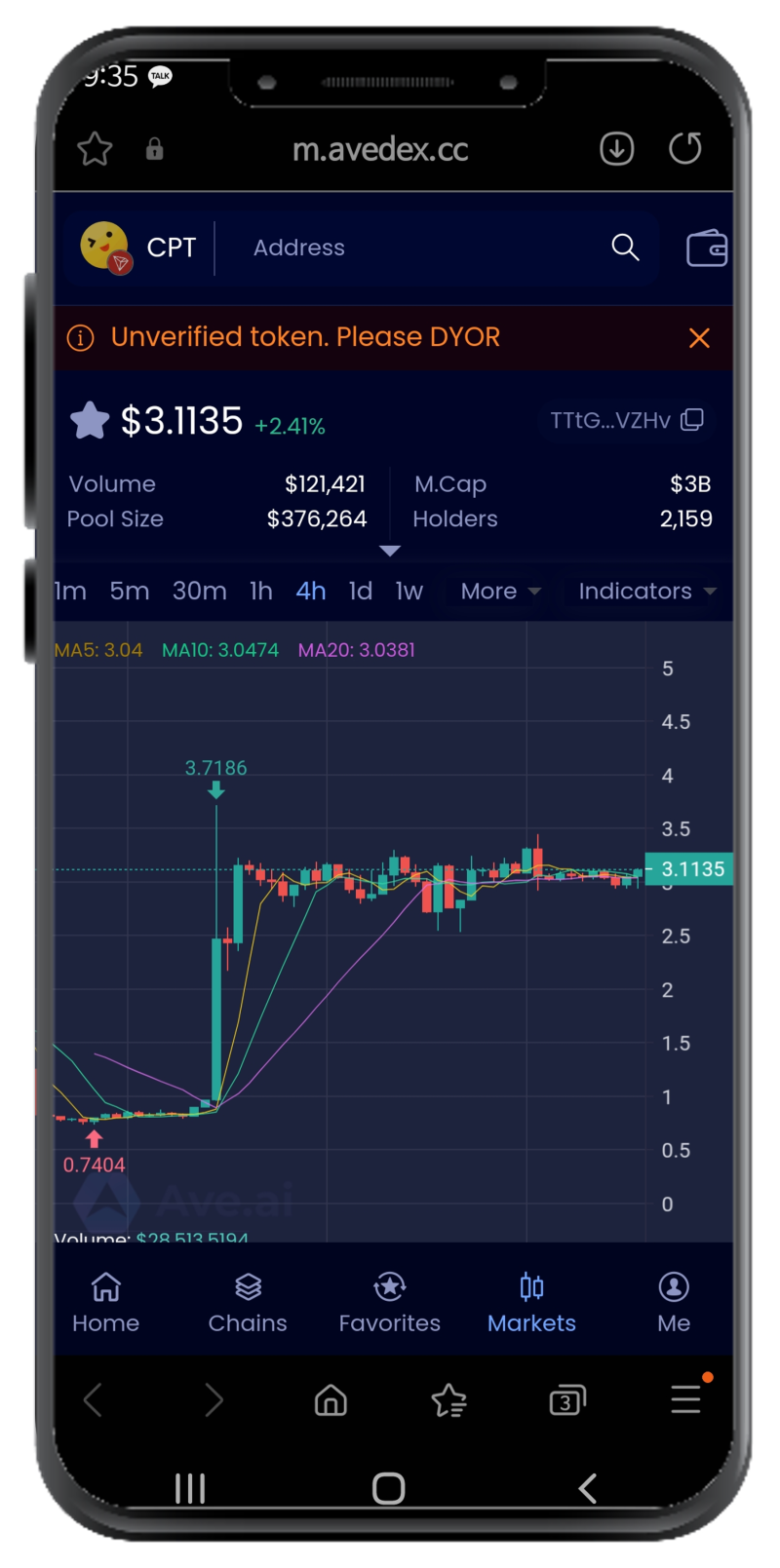780x1568 pixels.
Task: Open the Me profile tab
Action: (673, 1302)
